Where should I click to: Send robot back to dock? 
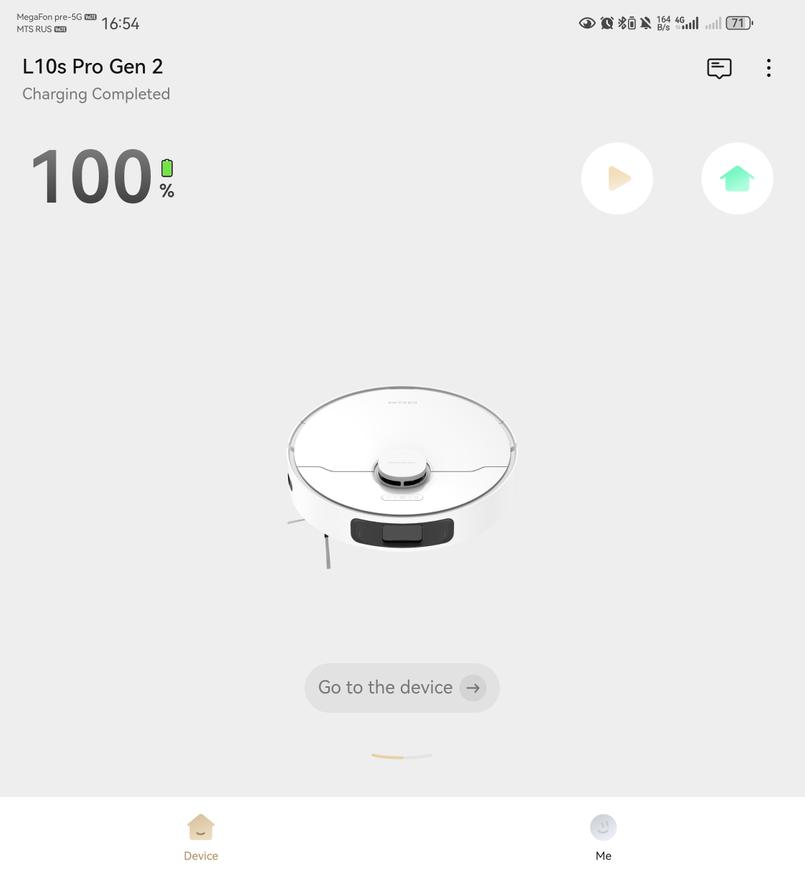click(x=737, y=179)
